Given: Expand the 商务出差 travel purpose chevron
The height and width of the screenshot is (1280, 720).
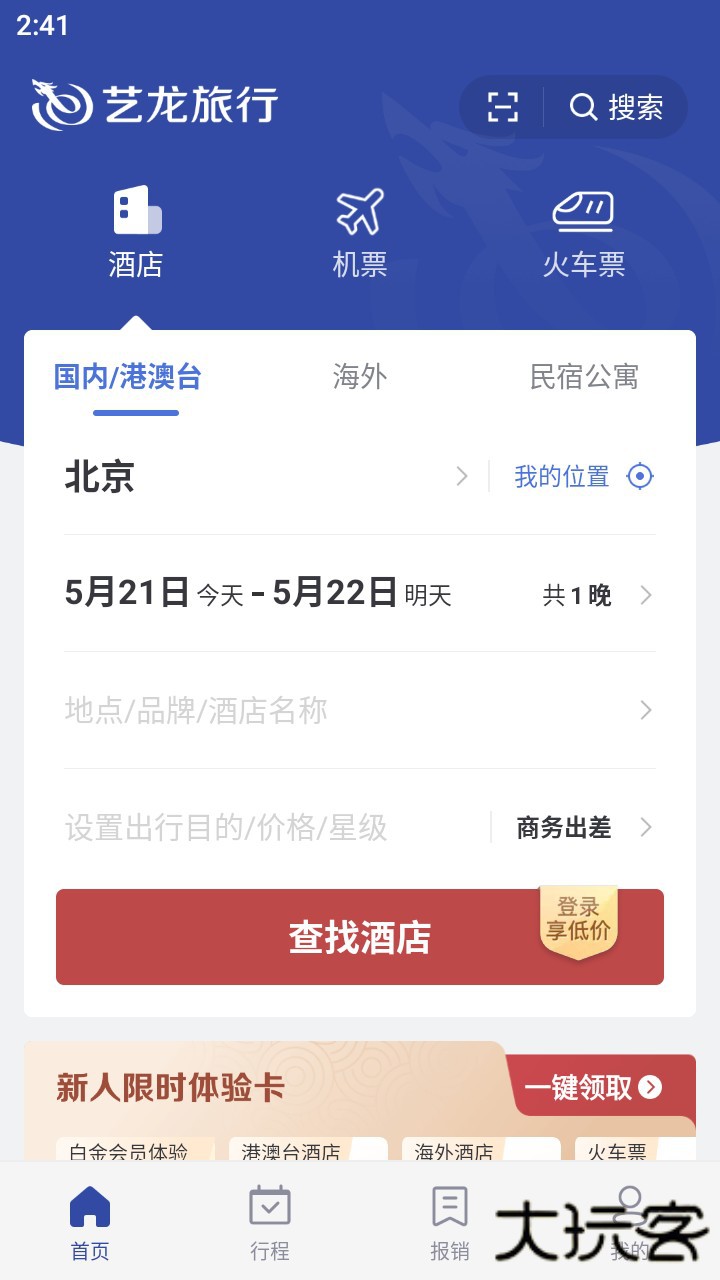Looking at the screenshot, I should (645, 828).
